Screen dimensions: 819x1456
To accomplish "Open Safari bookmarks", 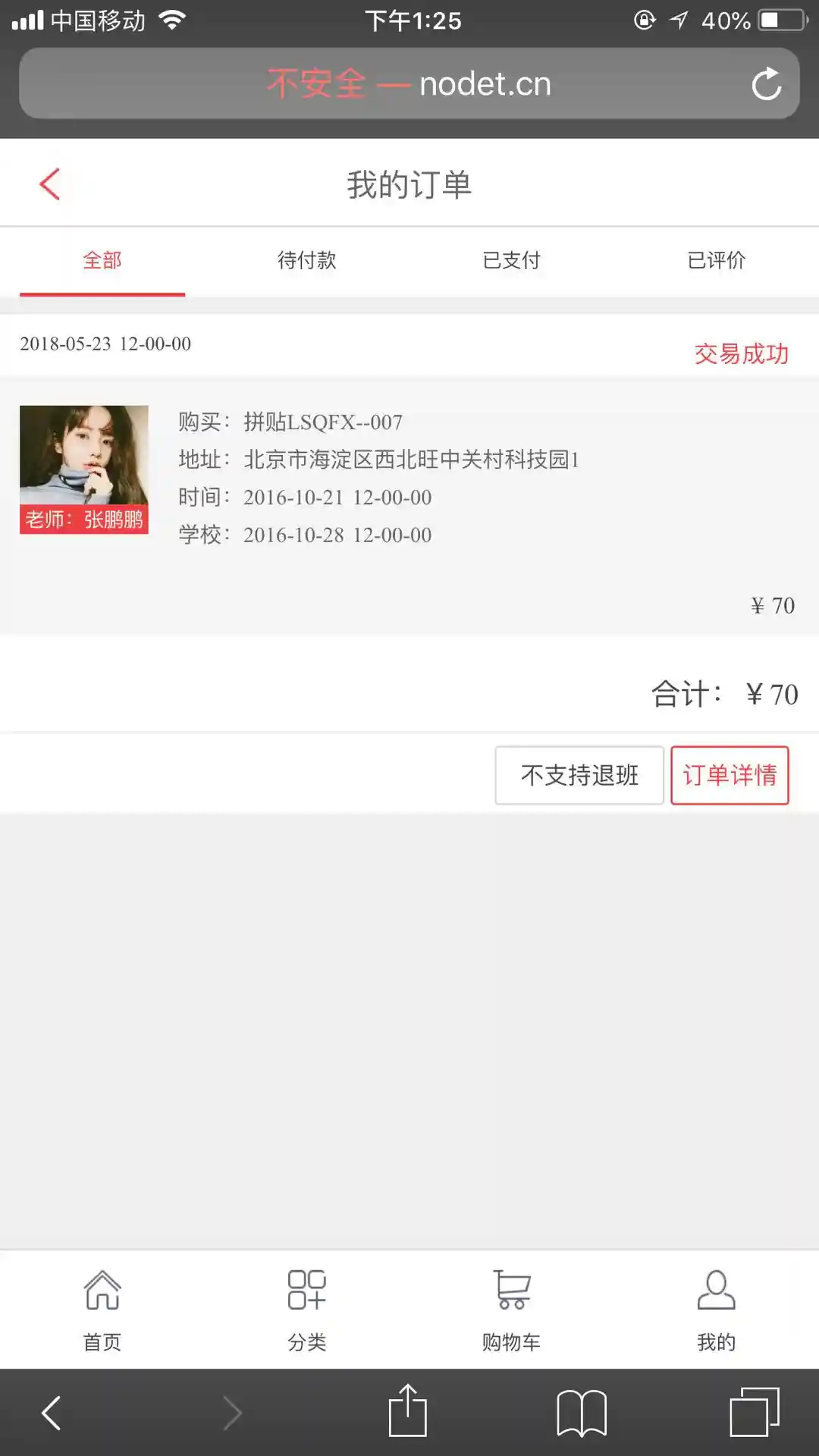I will [581, 1414].
